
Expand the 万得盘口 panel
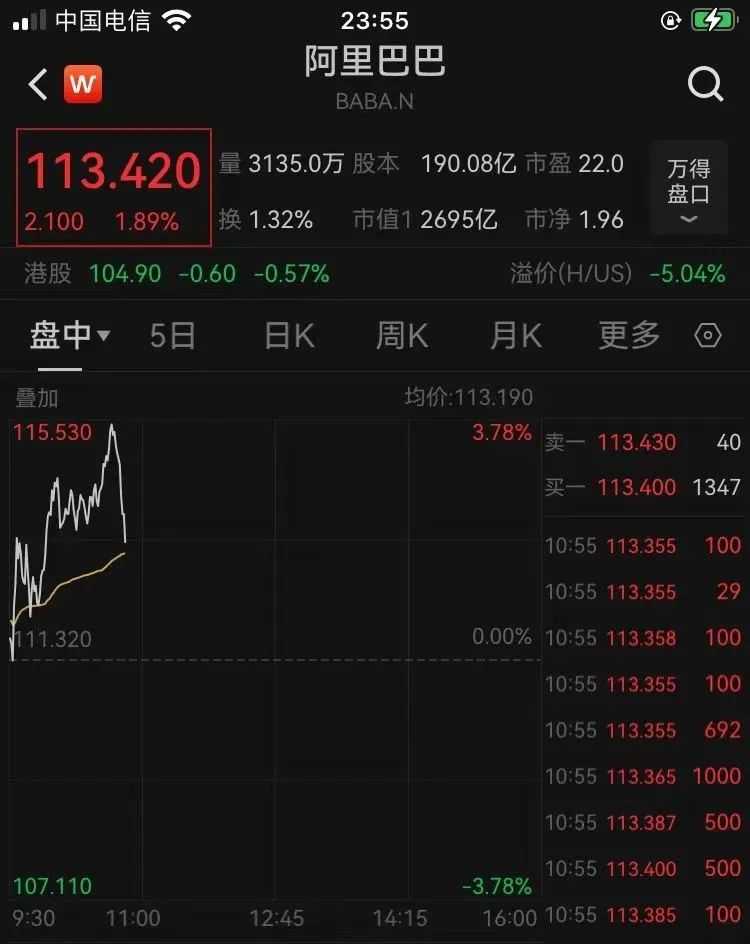(x=689, y=191)
